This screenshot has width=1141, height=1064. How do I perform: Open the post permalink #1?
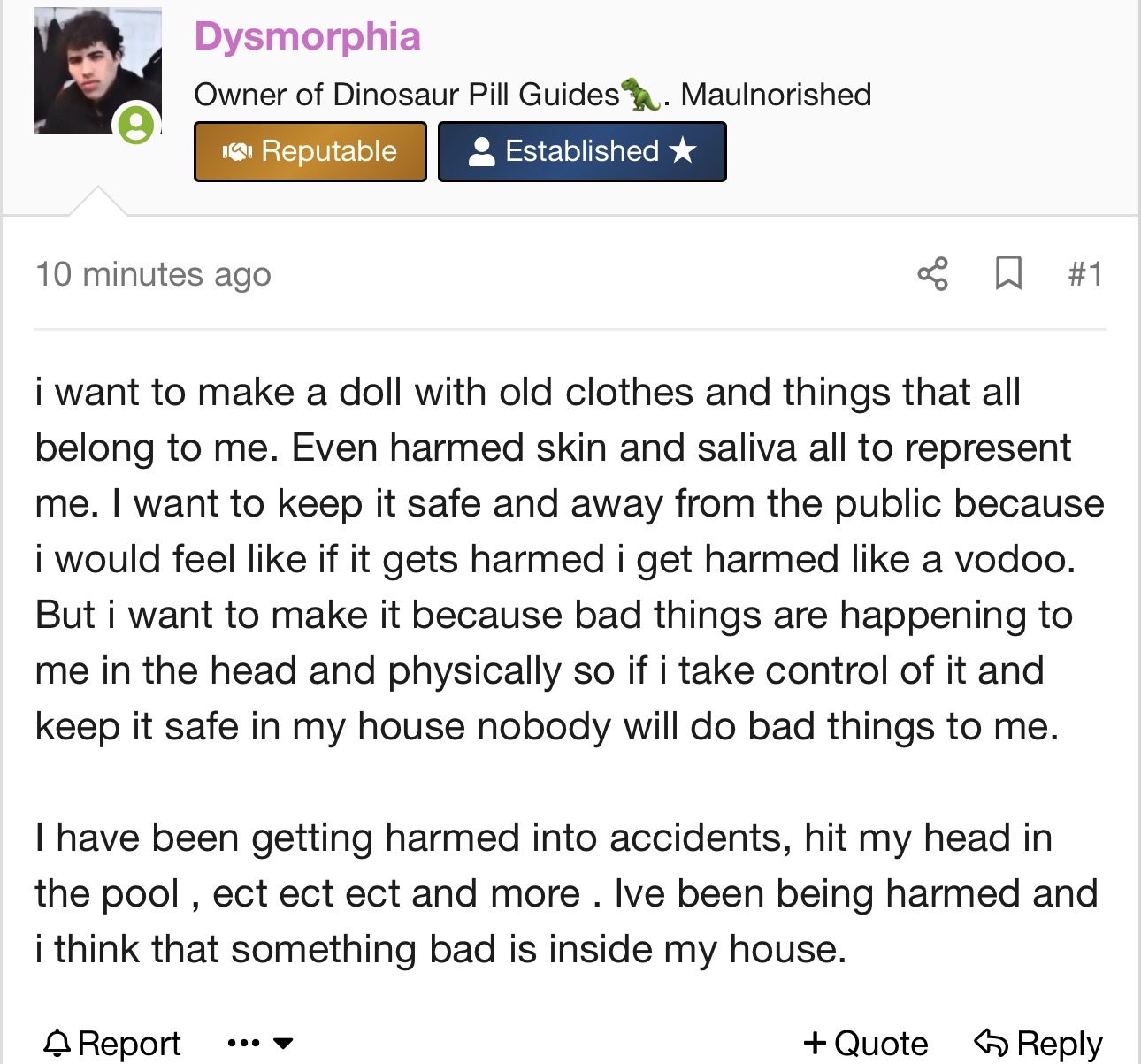click(x=1085, y=274)
